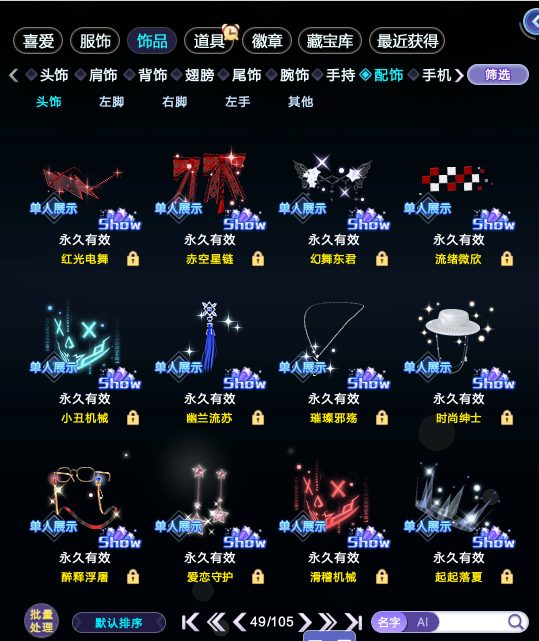Viewport: 539px width, 641px height.
Task: Switch to the 服饰 tab
Action: tap(95, 41)
